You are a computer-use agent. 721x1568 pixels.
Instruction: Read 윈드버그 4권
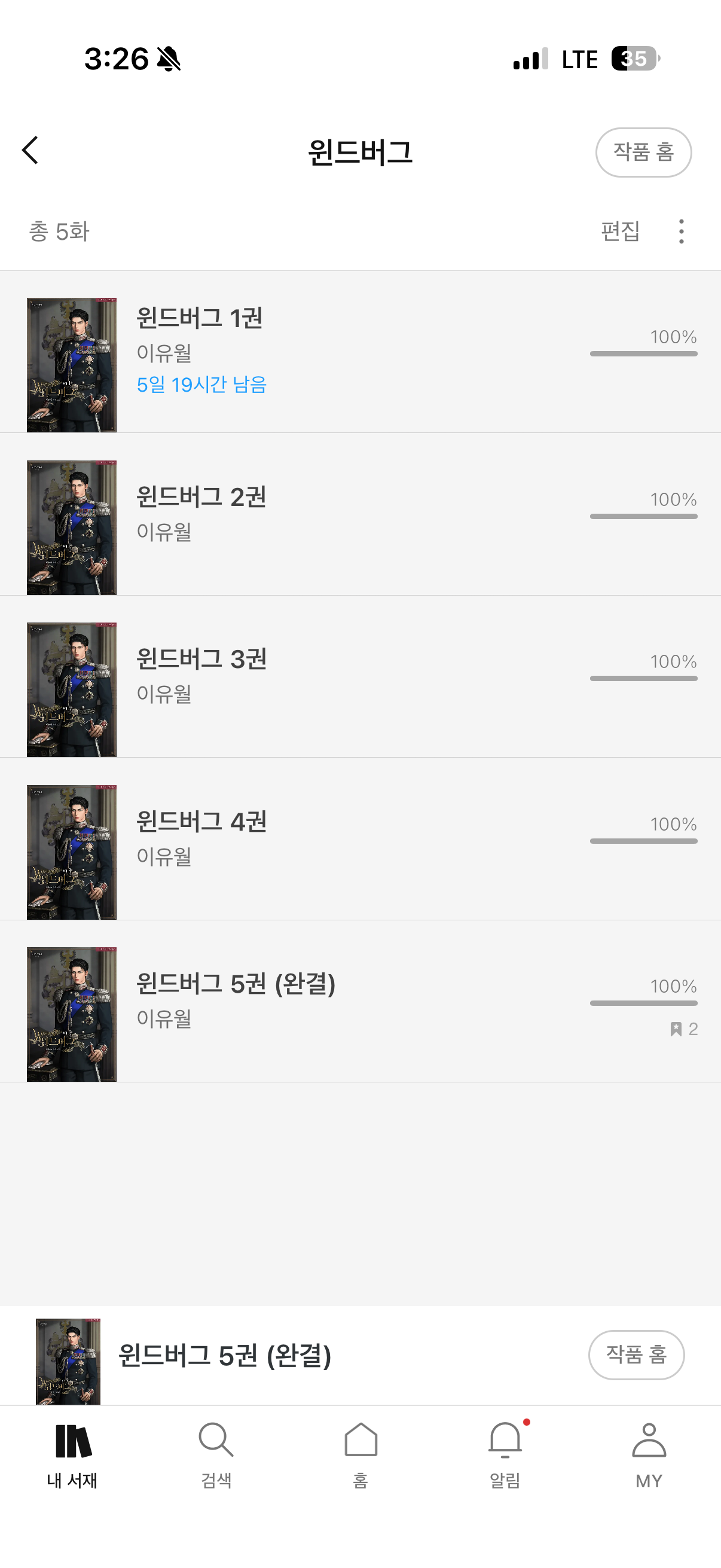pyautogui.click(x=201, y=822)
